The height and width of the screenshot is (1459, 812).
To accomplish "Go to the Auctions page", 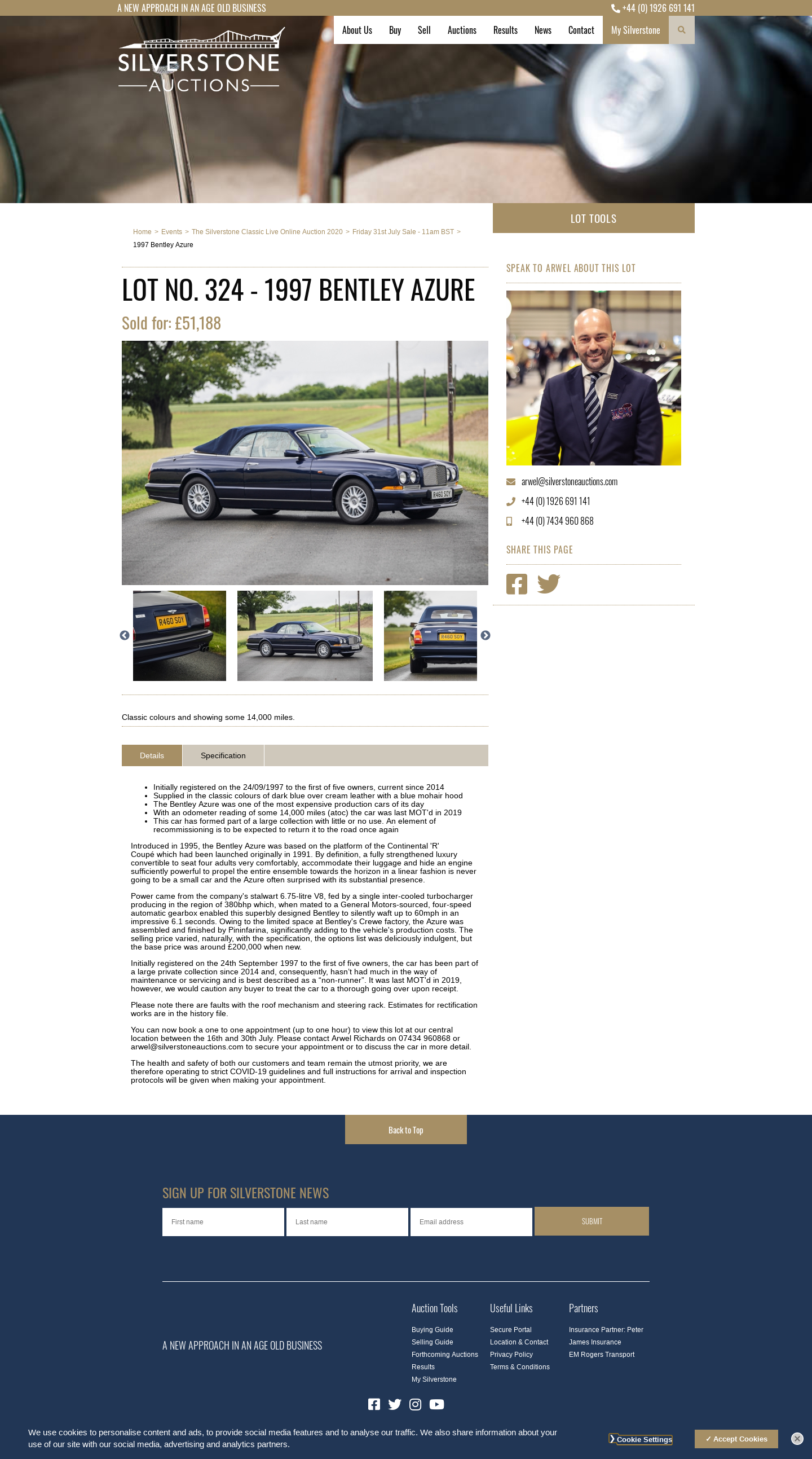I will (x=461, y=30).
